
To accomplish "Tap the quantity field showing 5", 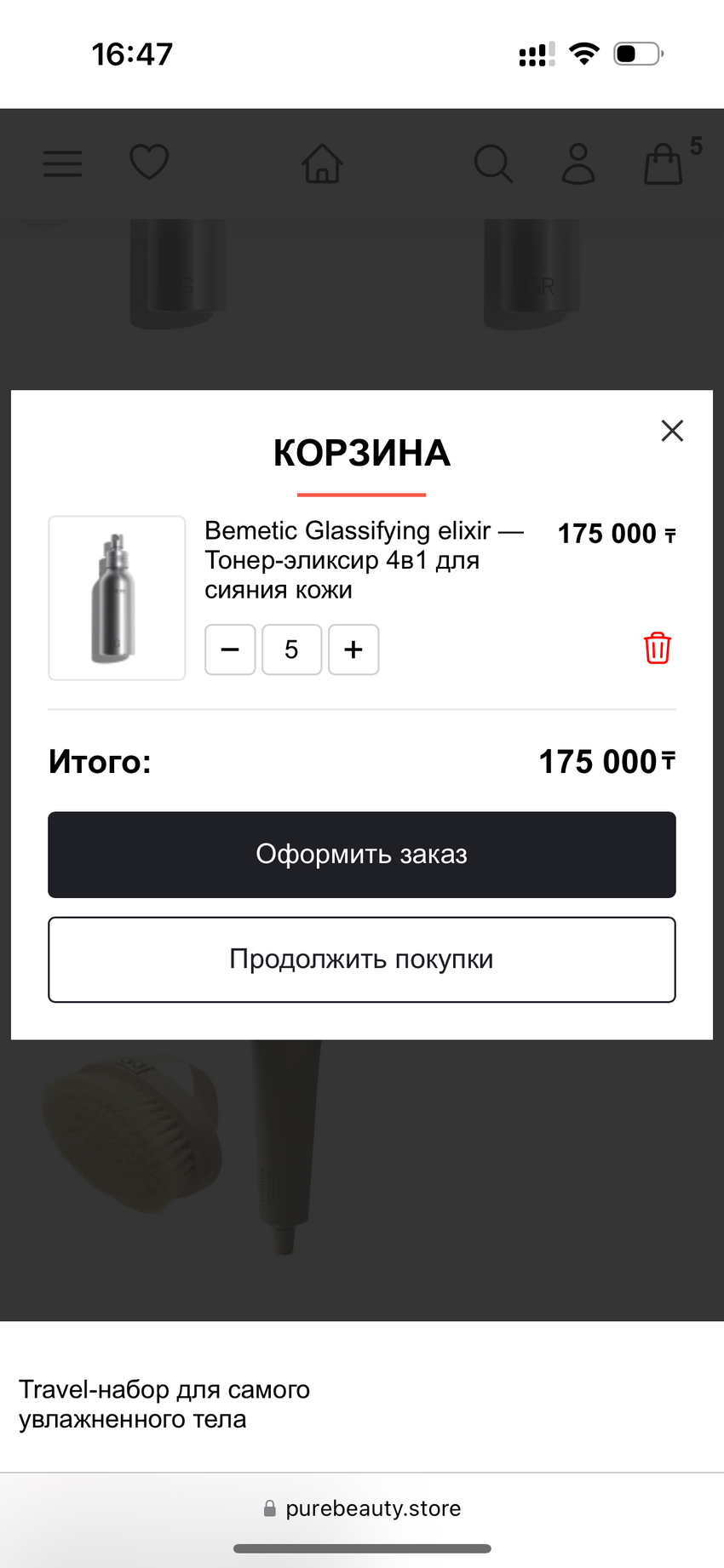I will point(291,650).
